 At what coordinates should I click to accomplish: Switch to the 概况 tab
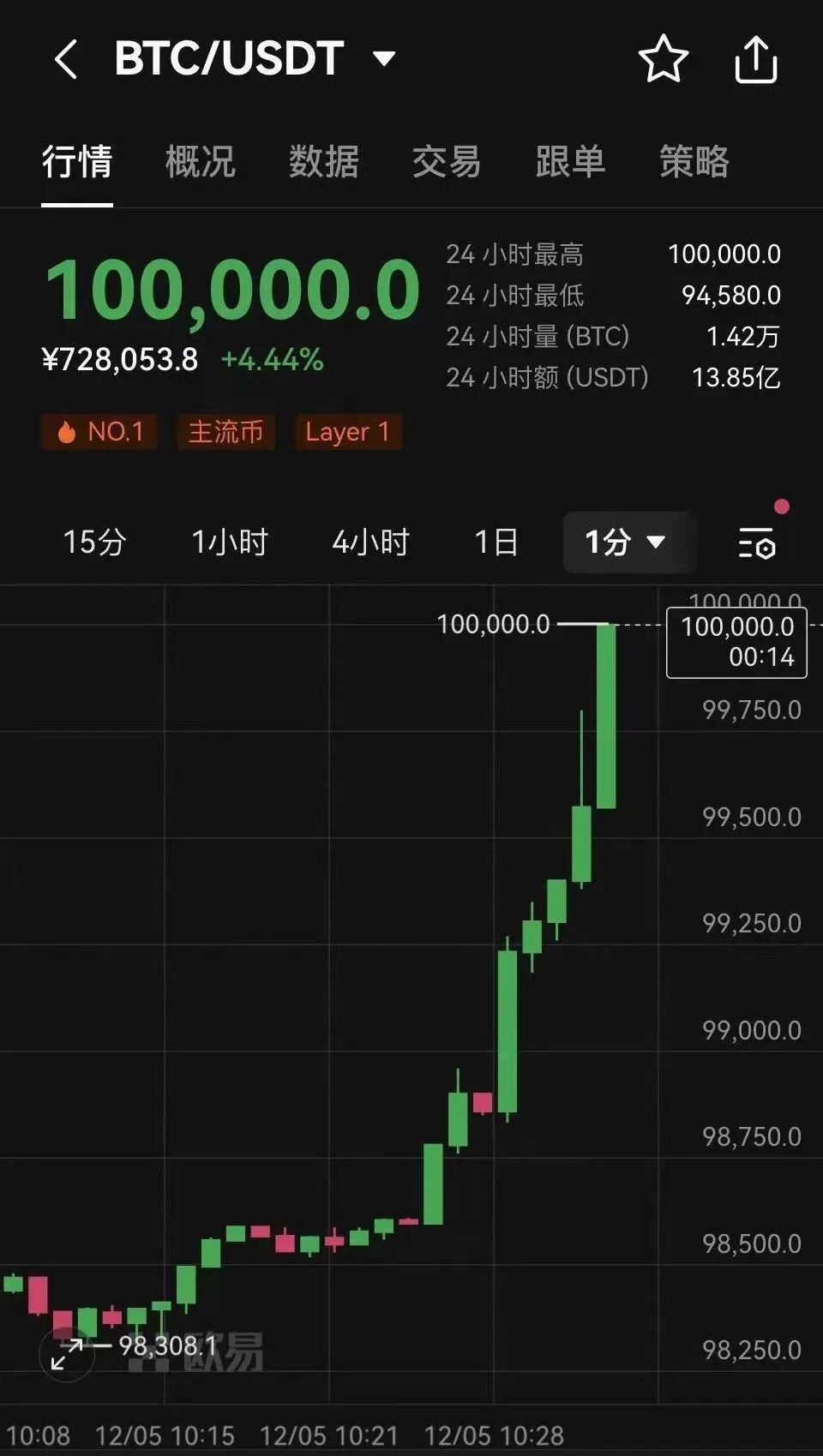(x=200, y=161)
